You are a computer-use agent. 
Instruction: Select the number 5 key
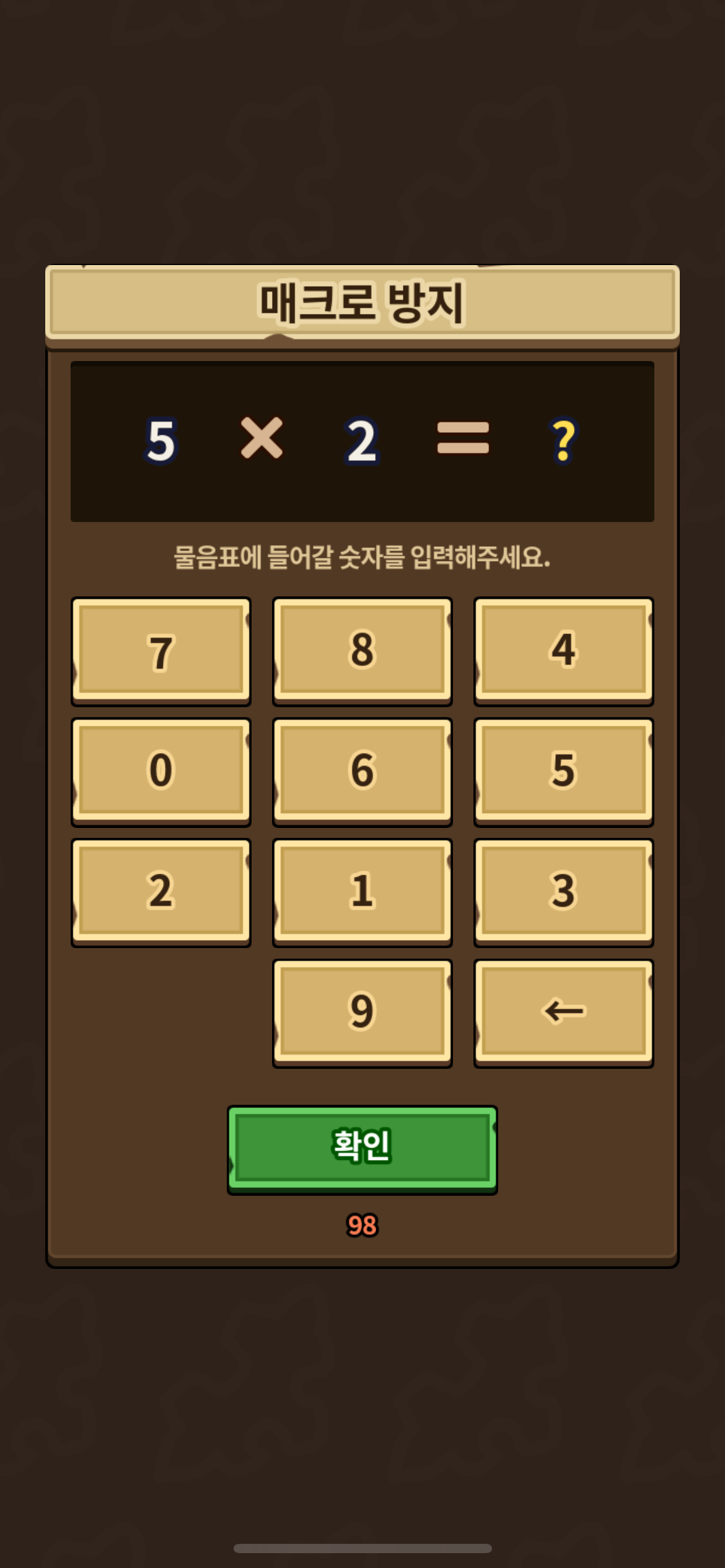pyautogui.click(x=563, y=771)
